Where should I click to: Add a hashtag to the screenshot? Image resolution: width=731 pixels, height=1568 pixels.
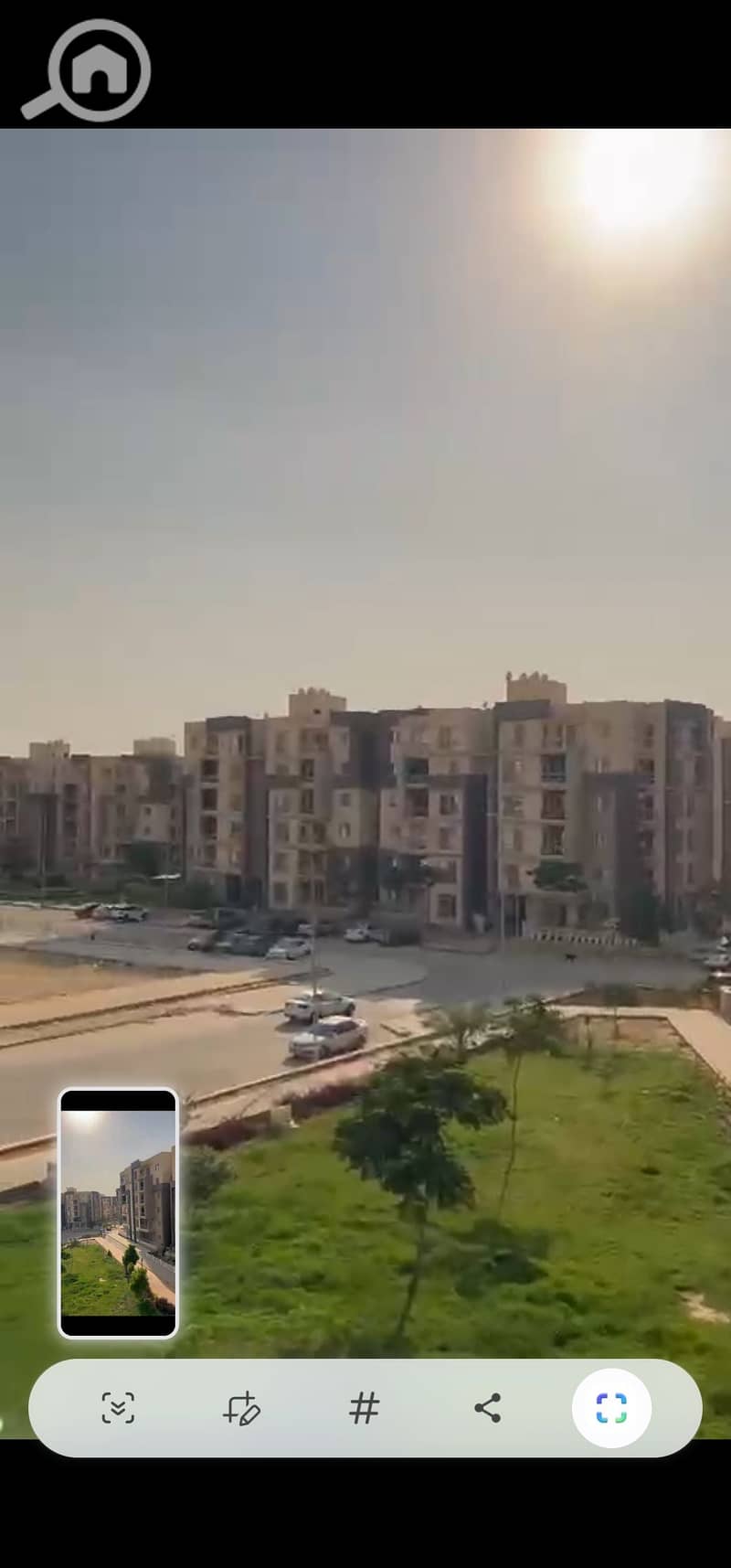[x=365, y=1408]
